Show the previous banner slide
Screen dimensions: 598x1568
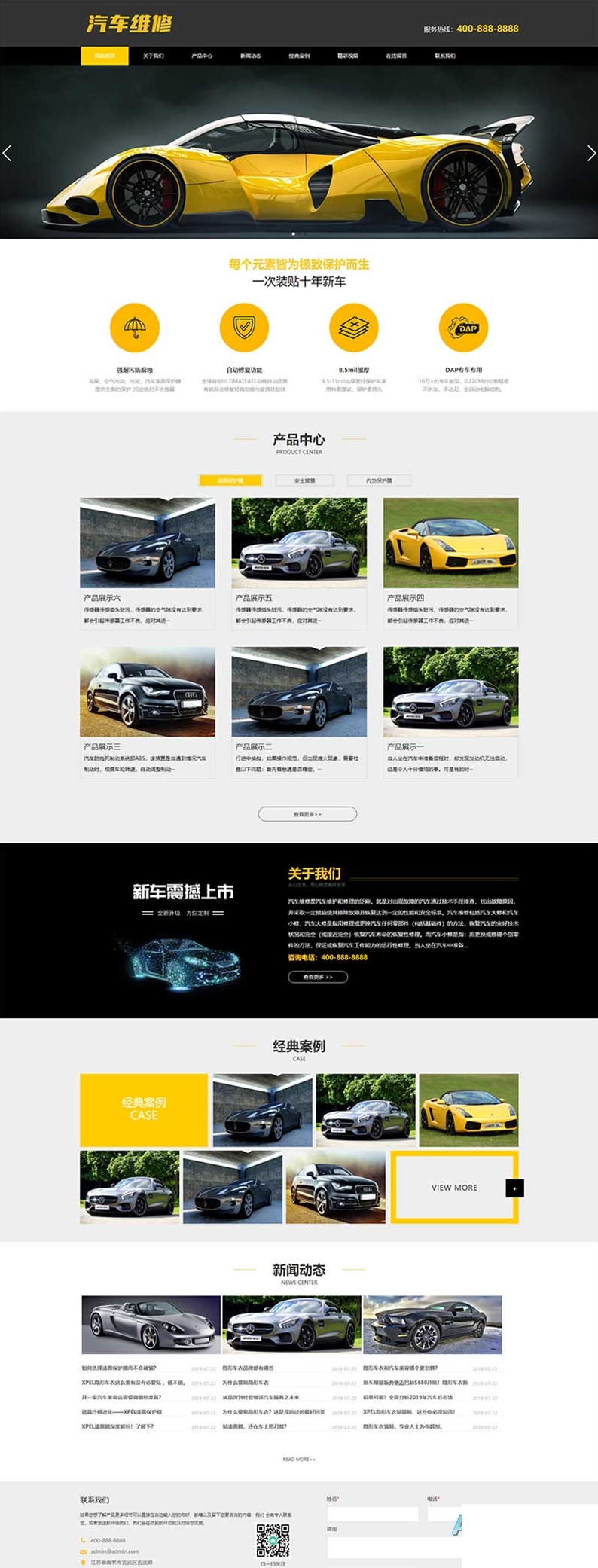point(8,154)
